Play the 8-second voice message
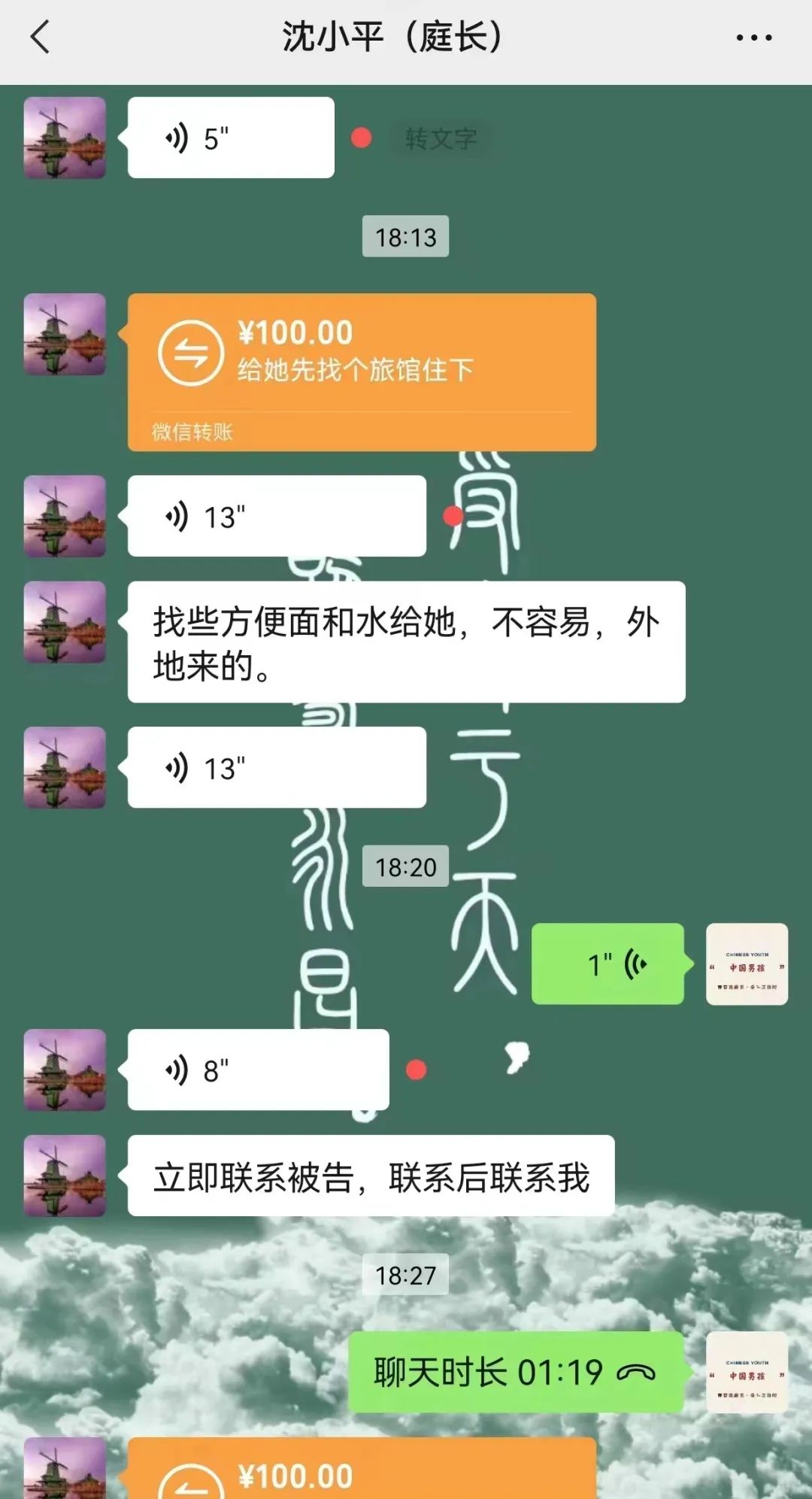812x1499 pixels. click(x=257, y=1070)
